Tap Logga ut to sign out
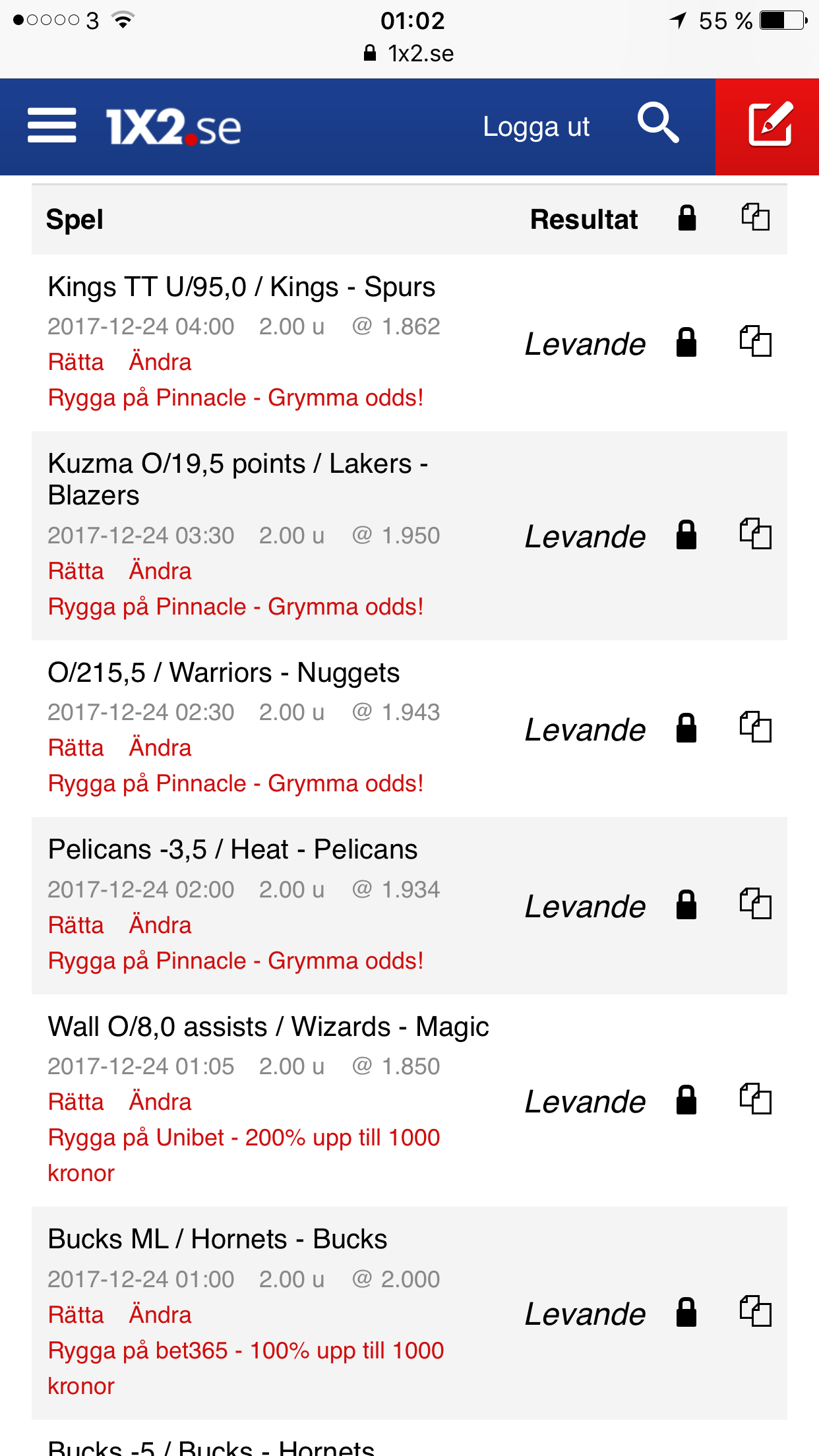819x1456 pixels. 536,127
